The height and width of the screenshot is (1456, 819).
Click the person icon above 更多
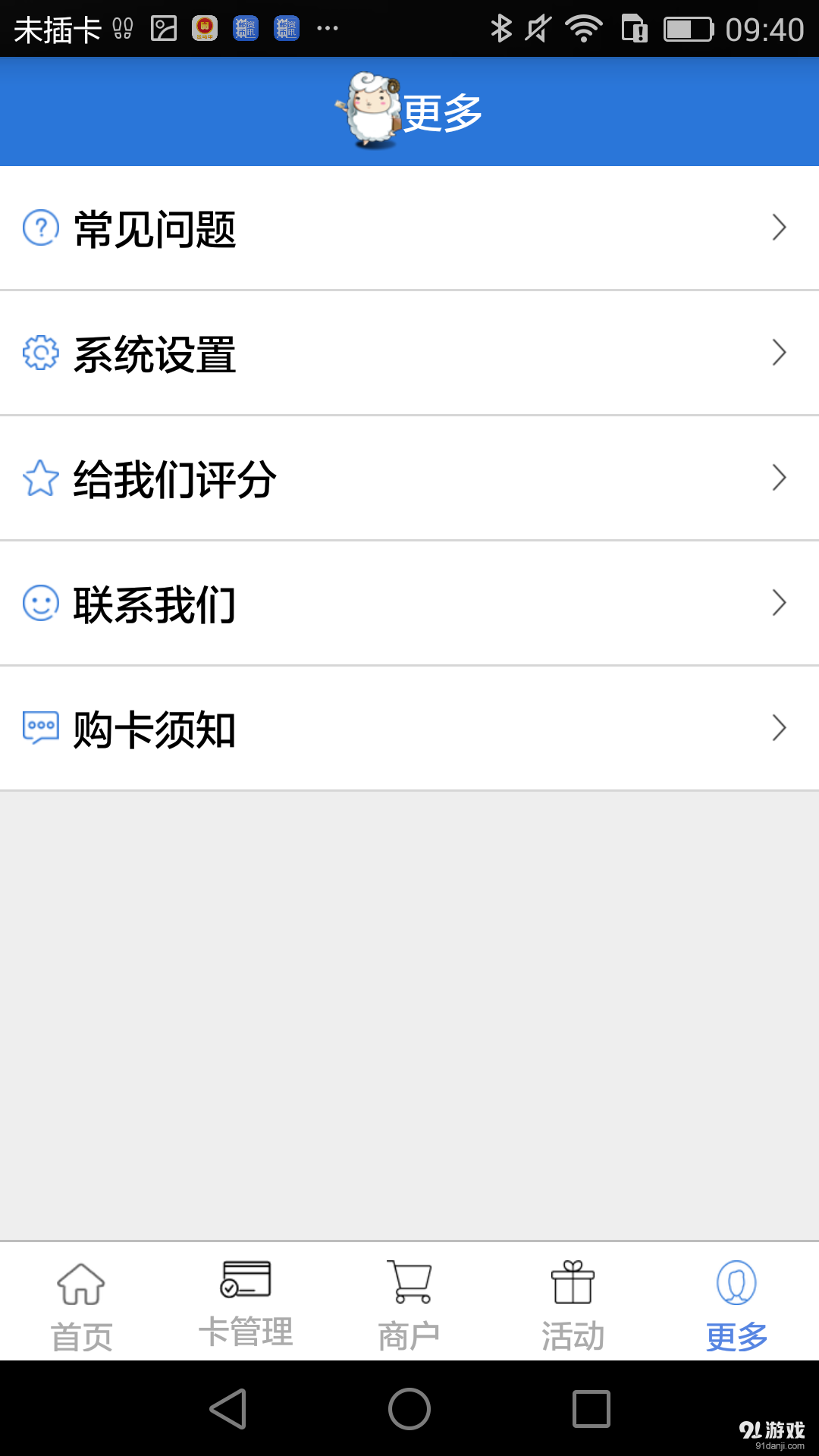click(x=734, y=1282)
